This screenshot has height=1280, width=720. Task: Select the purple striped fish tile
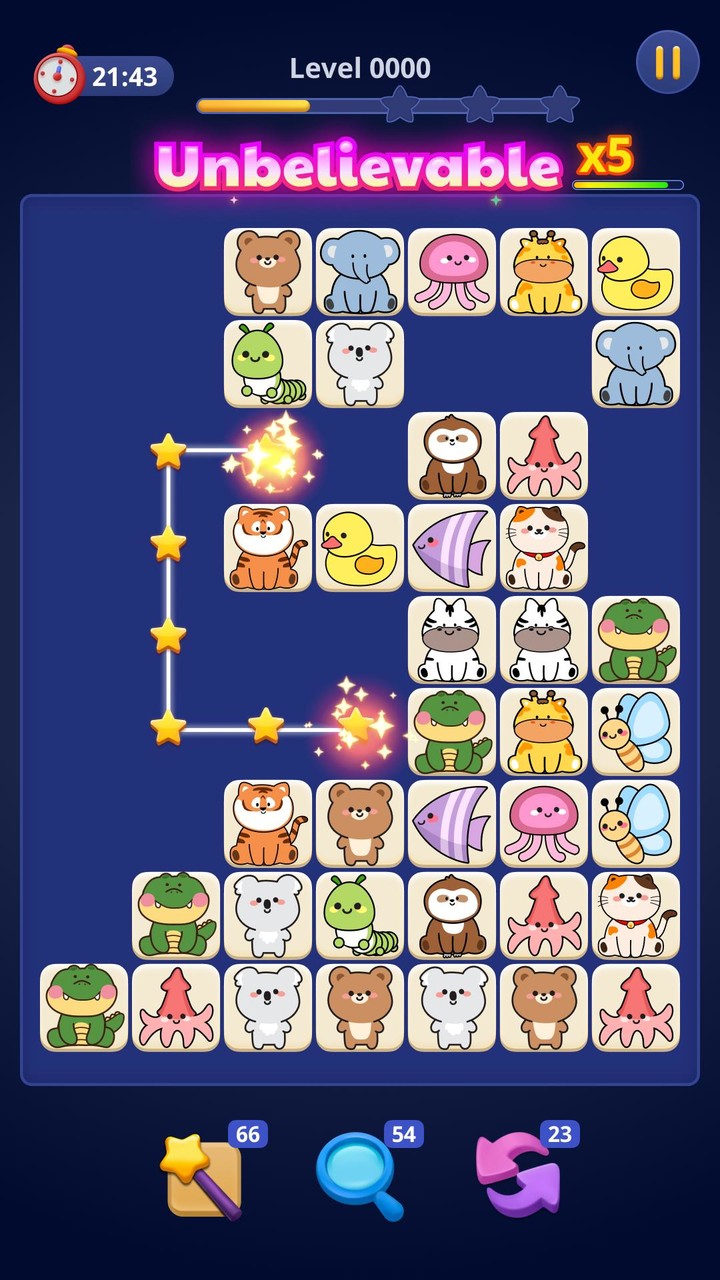[451, 547]
